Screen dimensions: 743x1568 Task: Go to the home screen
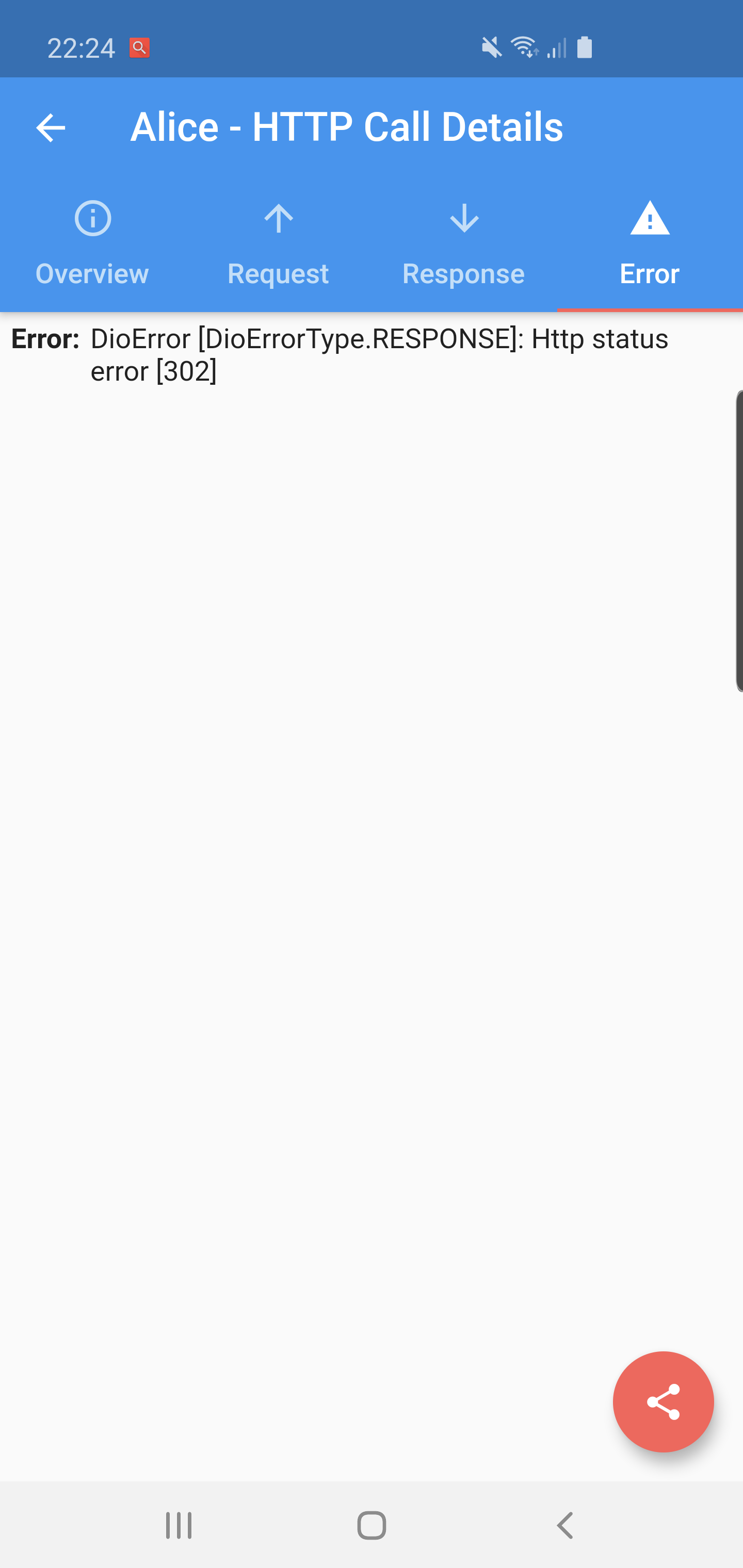pyautogui.click(x=372, y=1525)
